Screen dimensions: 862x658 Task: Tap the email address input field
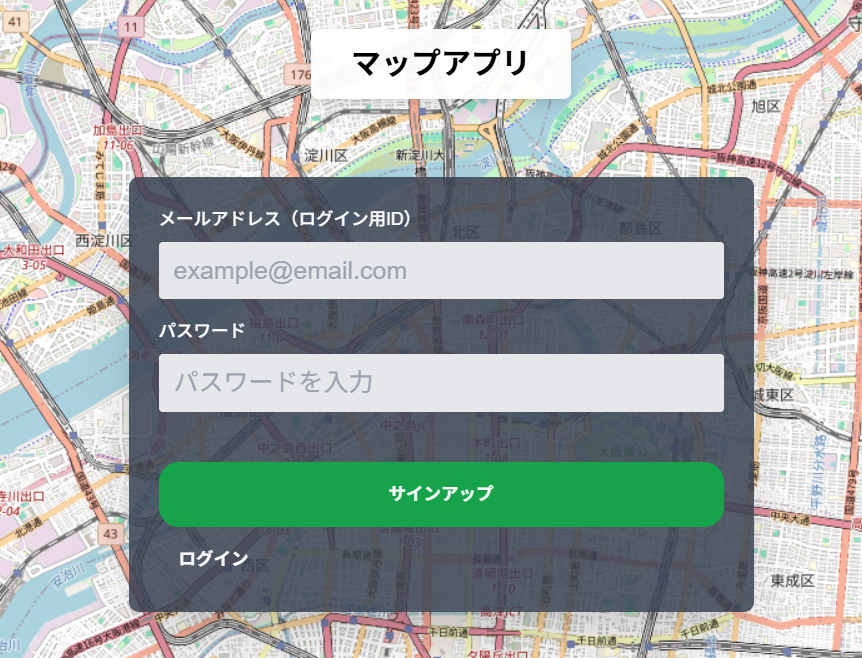[441, 271]
